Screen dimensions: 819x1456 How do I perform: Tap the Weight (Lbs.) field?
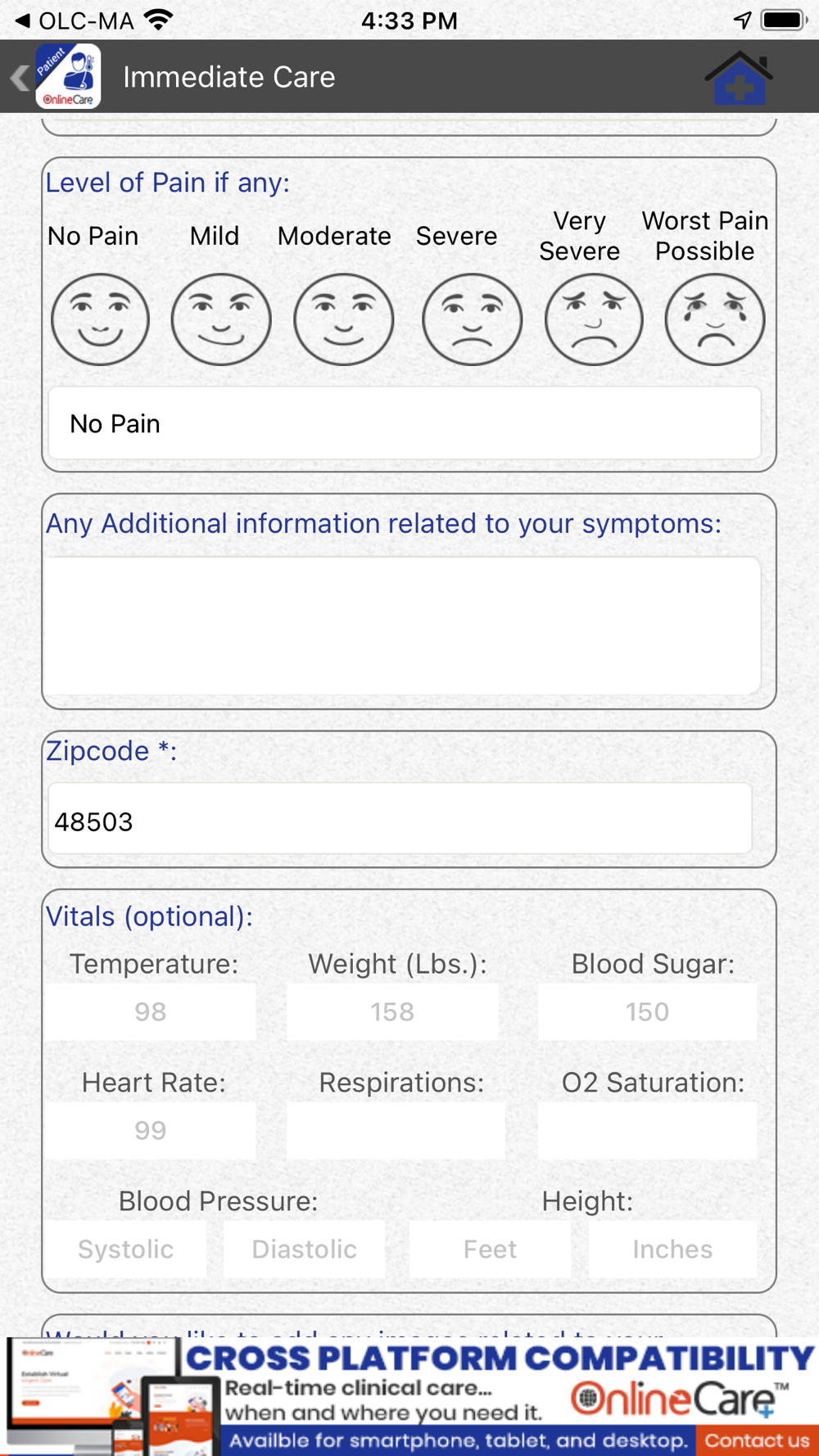392,1012
